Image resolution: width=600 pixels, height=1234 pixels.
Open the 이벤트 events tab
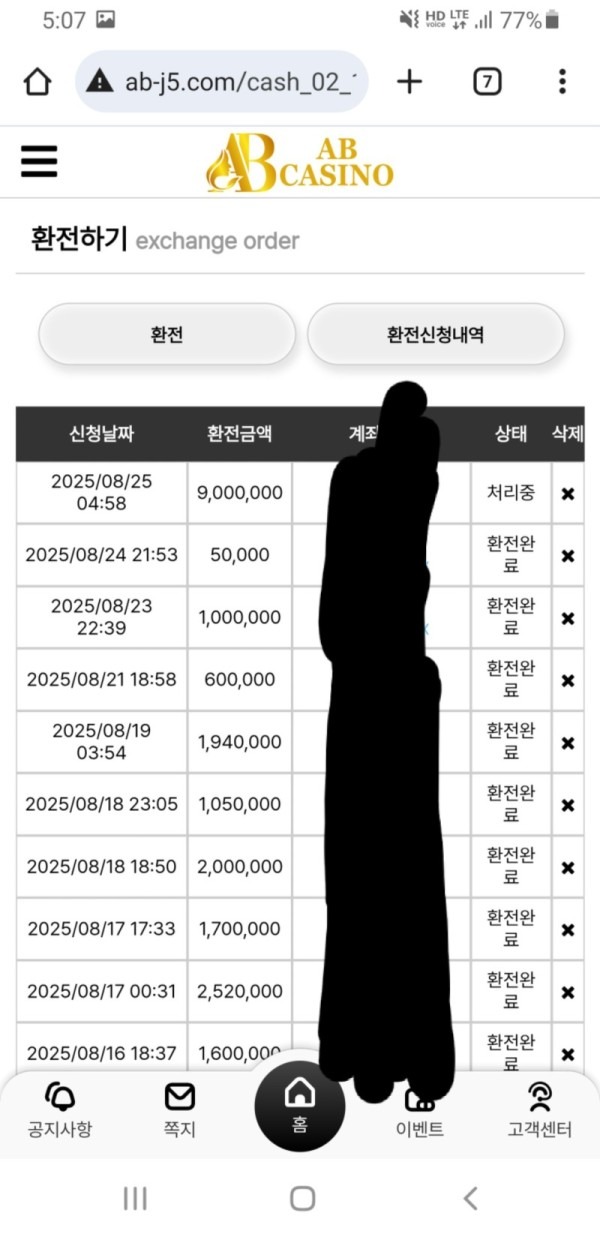(x=419, y=1112)
